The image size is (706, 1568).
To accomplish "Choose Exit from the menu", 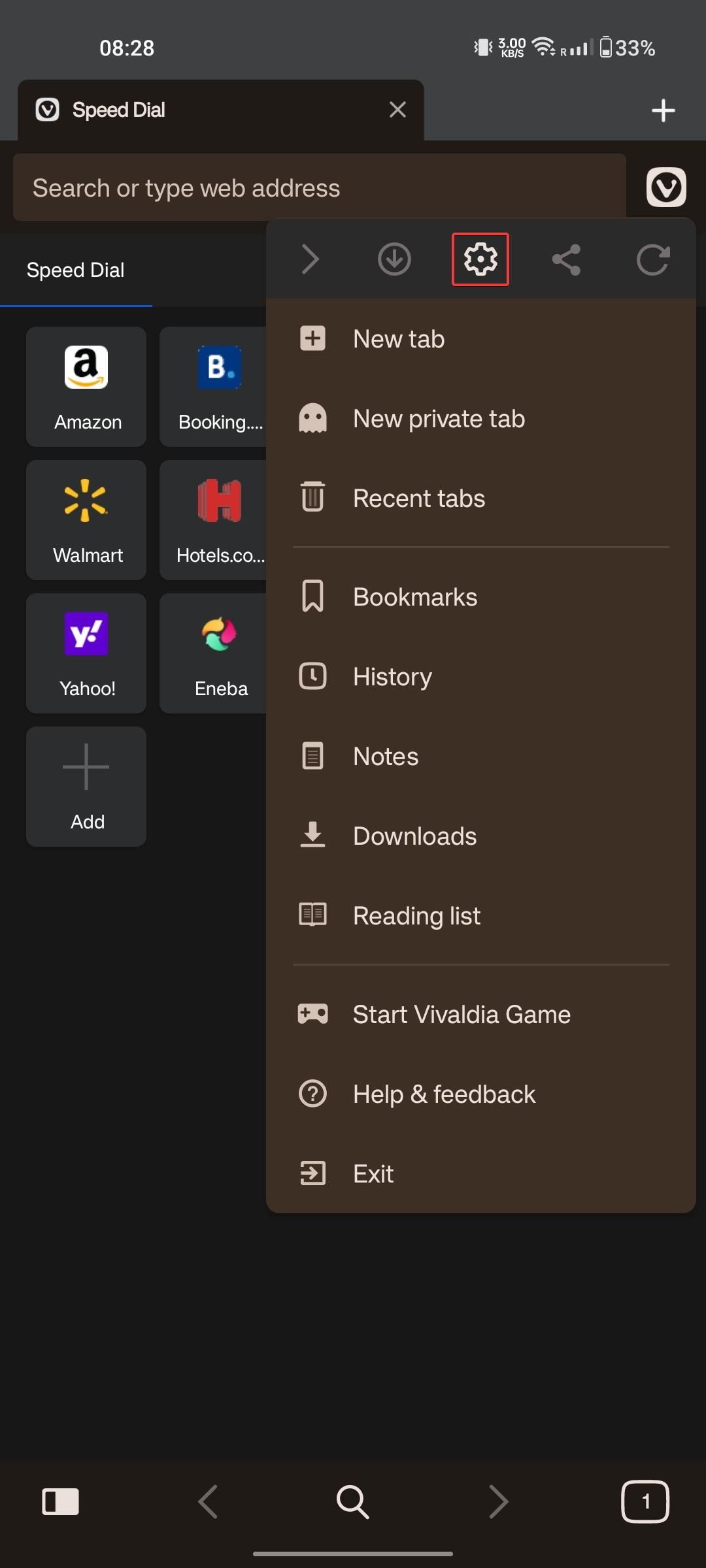I will 373,1173.
